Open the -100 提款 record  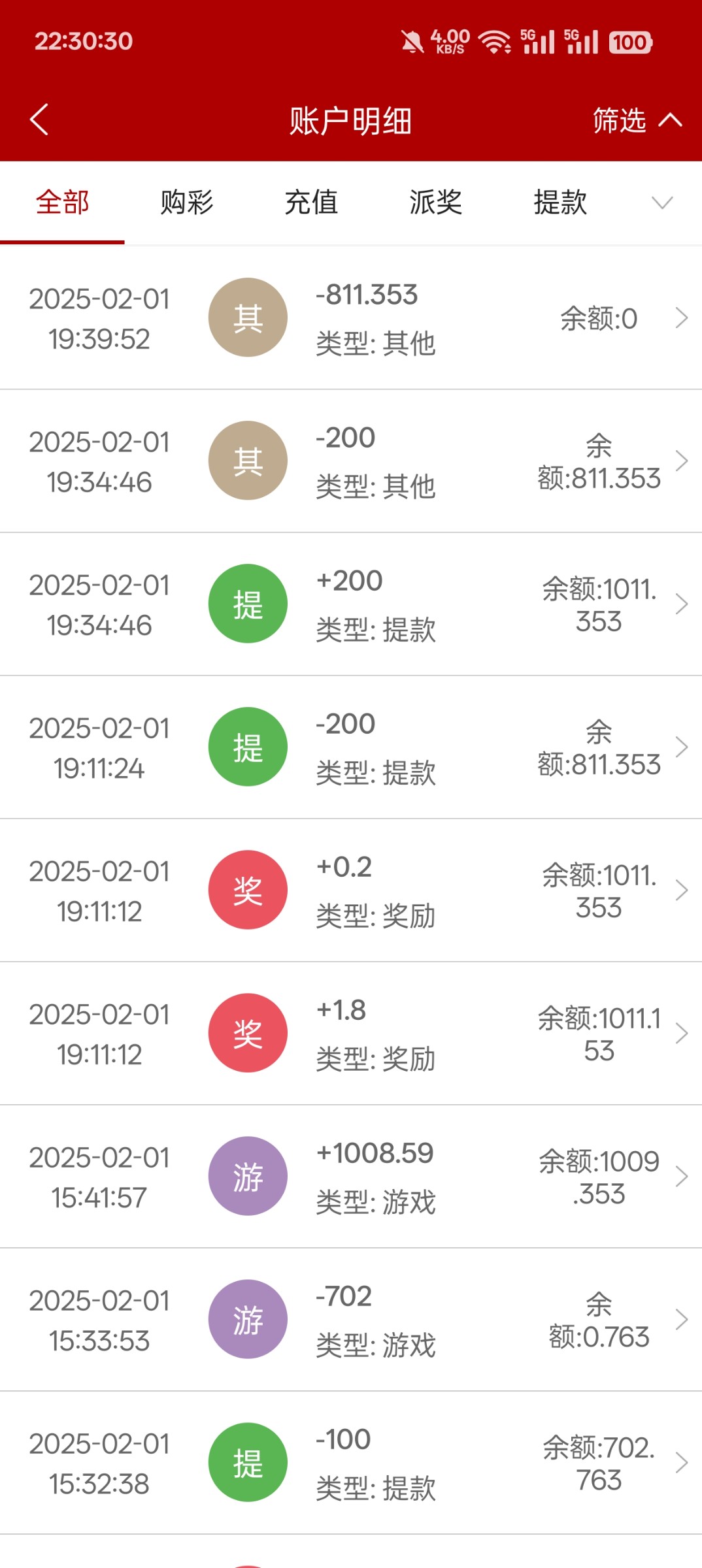tap(351, 1463)
